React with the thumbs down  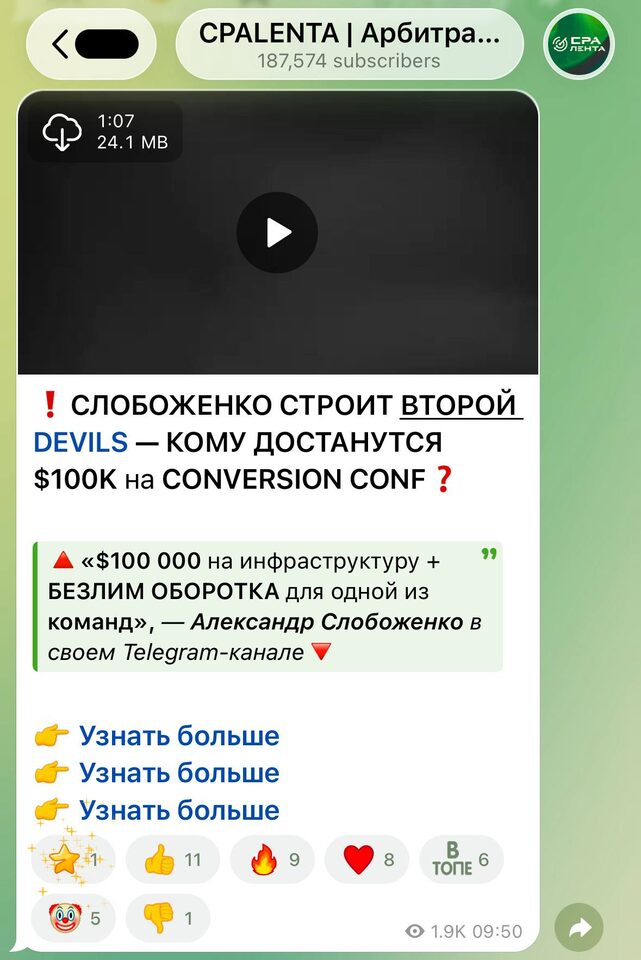click(167, 918)
